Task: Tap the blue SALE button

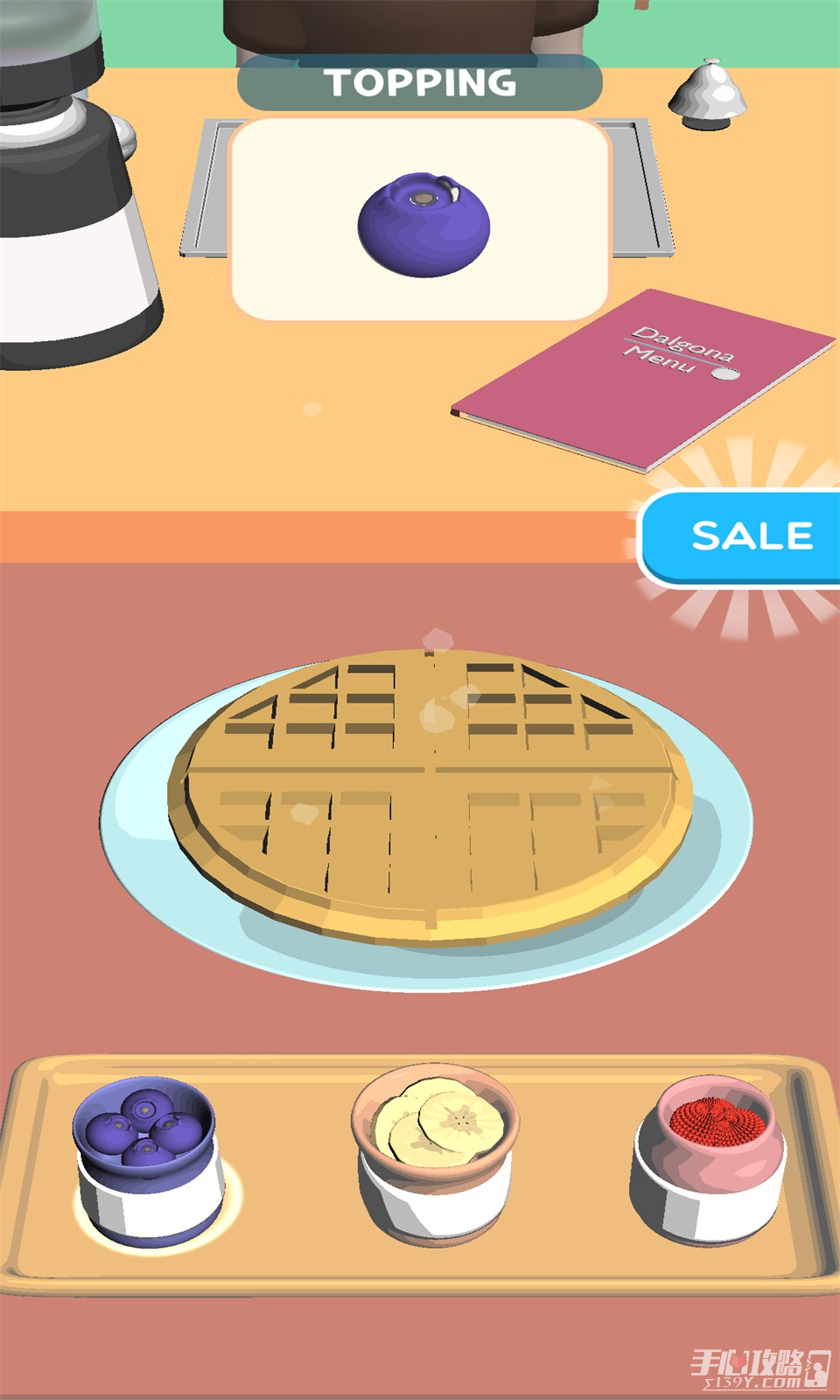Action: (744, 536)
